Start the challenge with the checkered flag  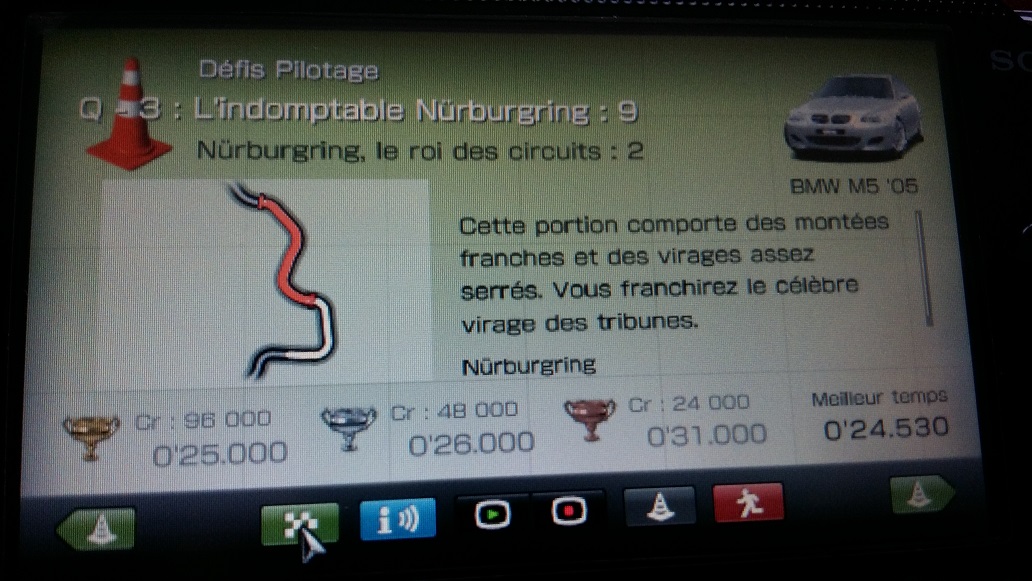tap(298, 523)
